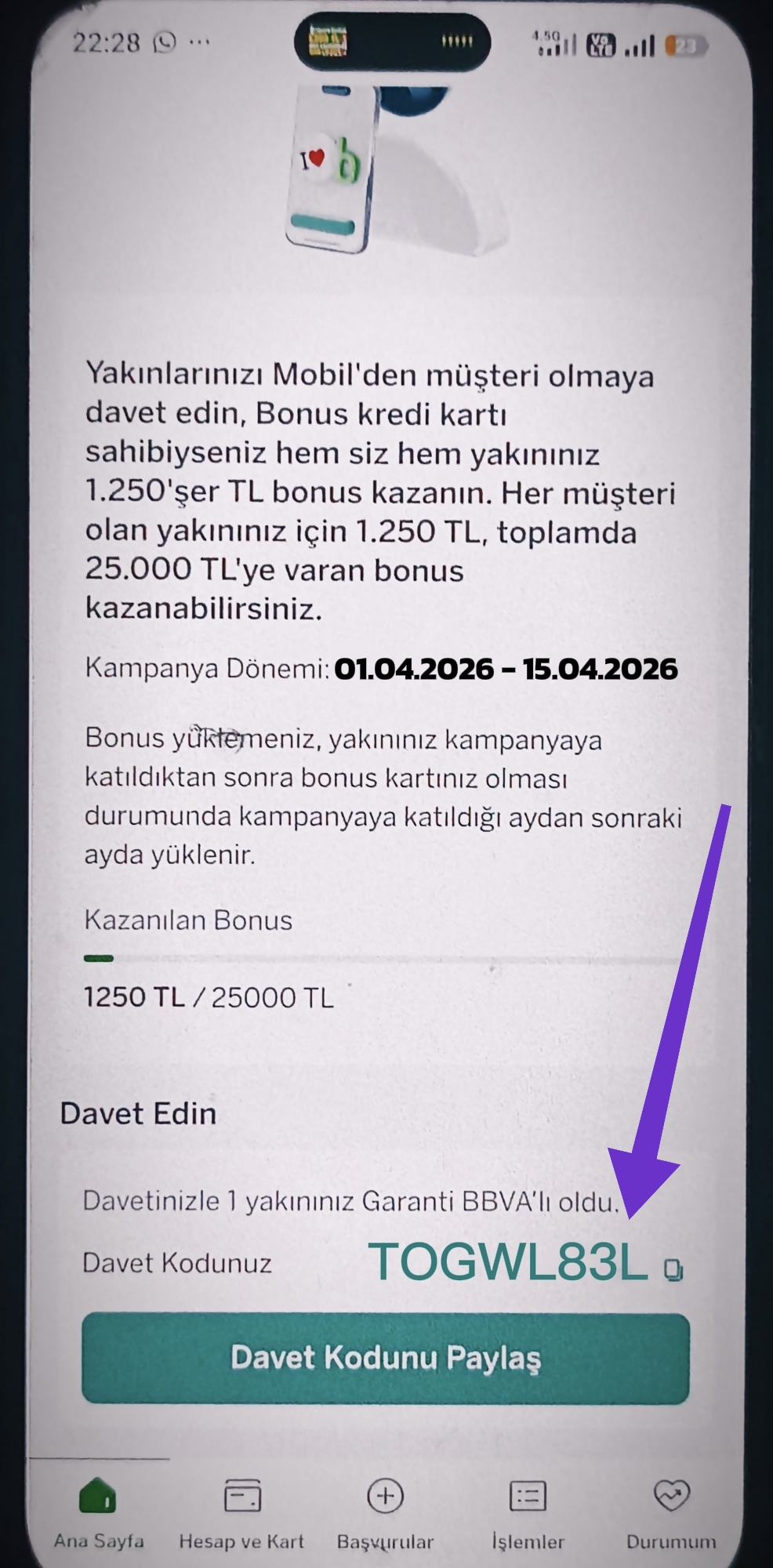This screenshot has width=773, height=1568.
Task: Copy the invite code with the copy icon
Action: (x=673, y=1269)
